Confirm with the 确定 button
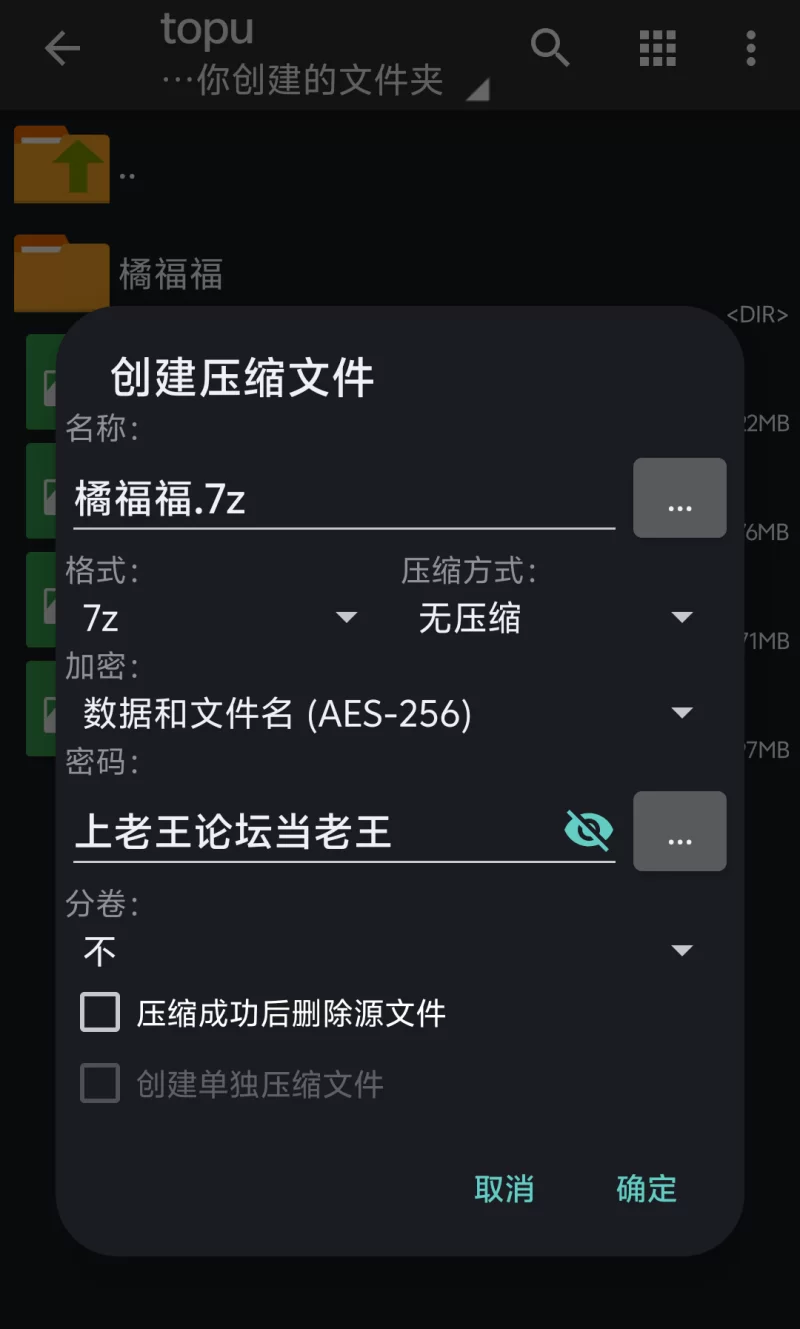Image resolution: width=800 pixels, height=1329 pixels. tap(646, 1189)
